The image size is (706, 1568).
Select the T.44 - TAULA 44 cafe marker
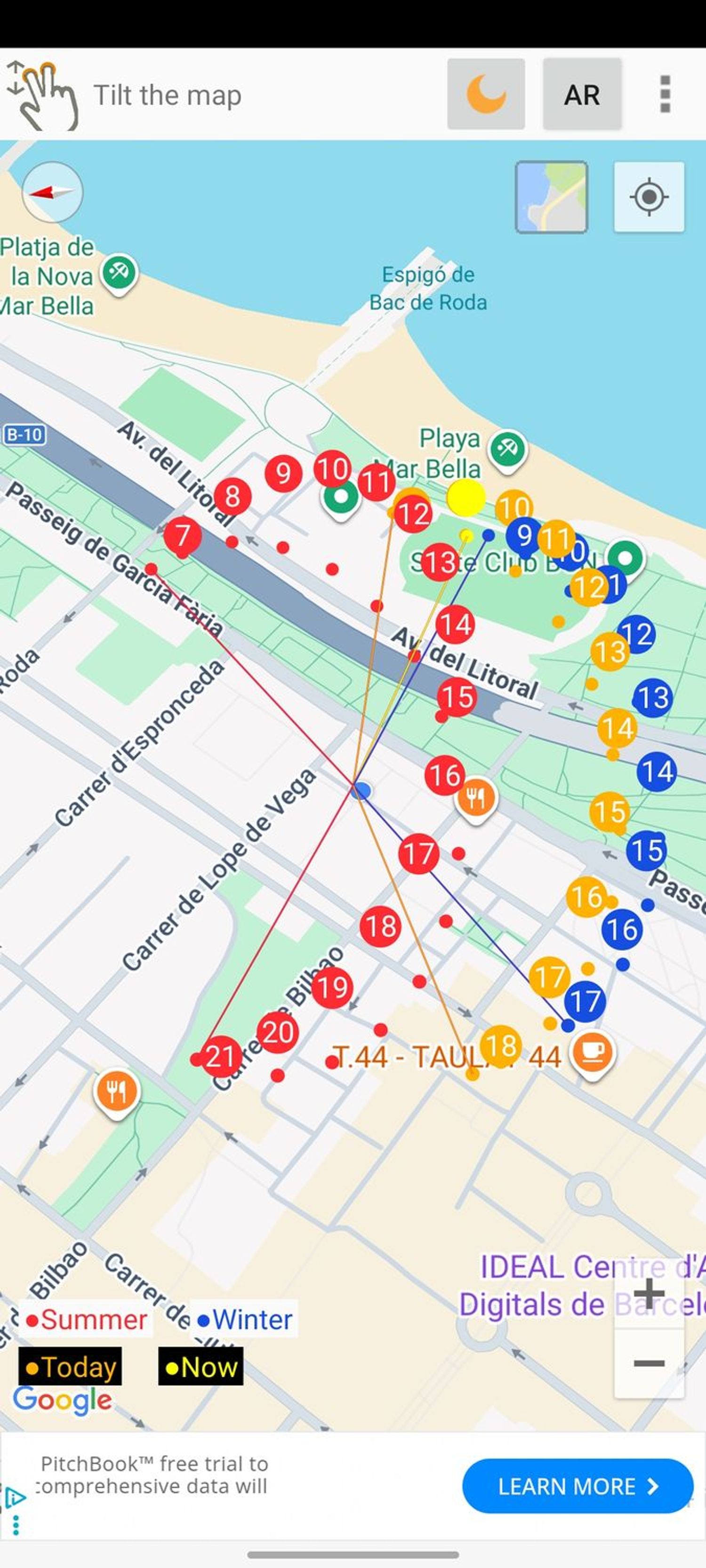pyautogui.click(x=592, y=1052)
